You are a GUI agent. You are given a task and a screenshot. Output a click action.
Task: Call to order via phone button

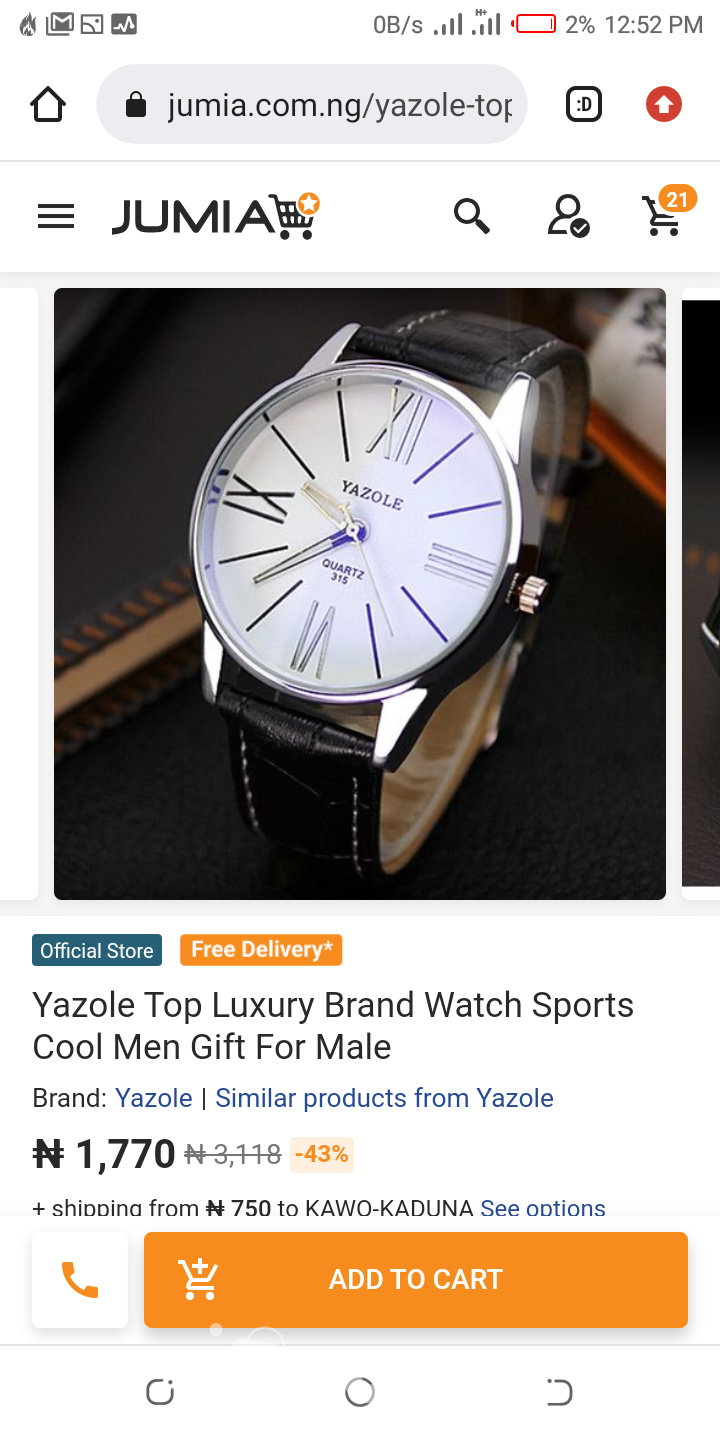[x=80, y=1280]
